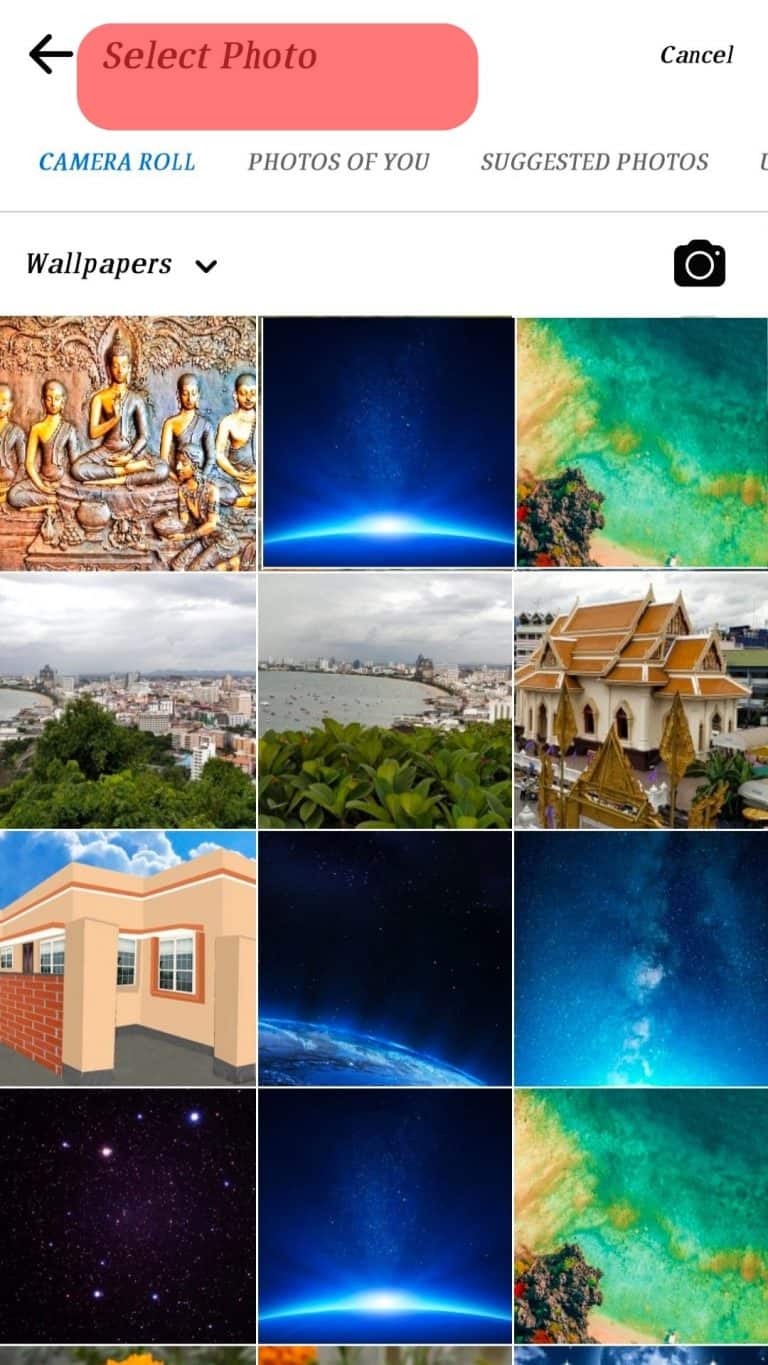Select the dark purple starry sky photo
Image resolution: width=768 pixels, height=1365 pixels.
point(128,1215)
